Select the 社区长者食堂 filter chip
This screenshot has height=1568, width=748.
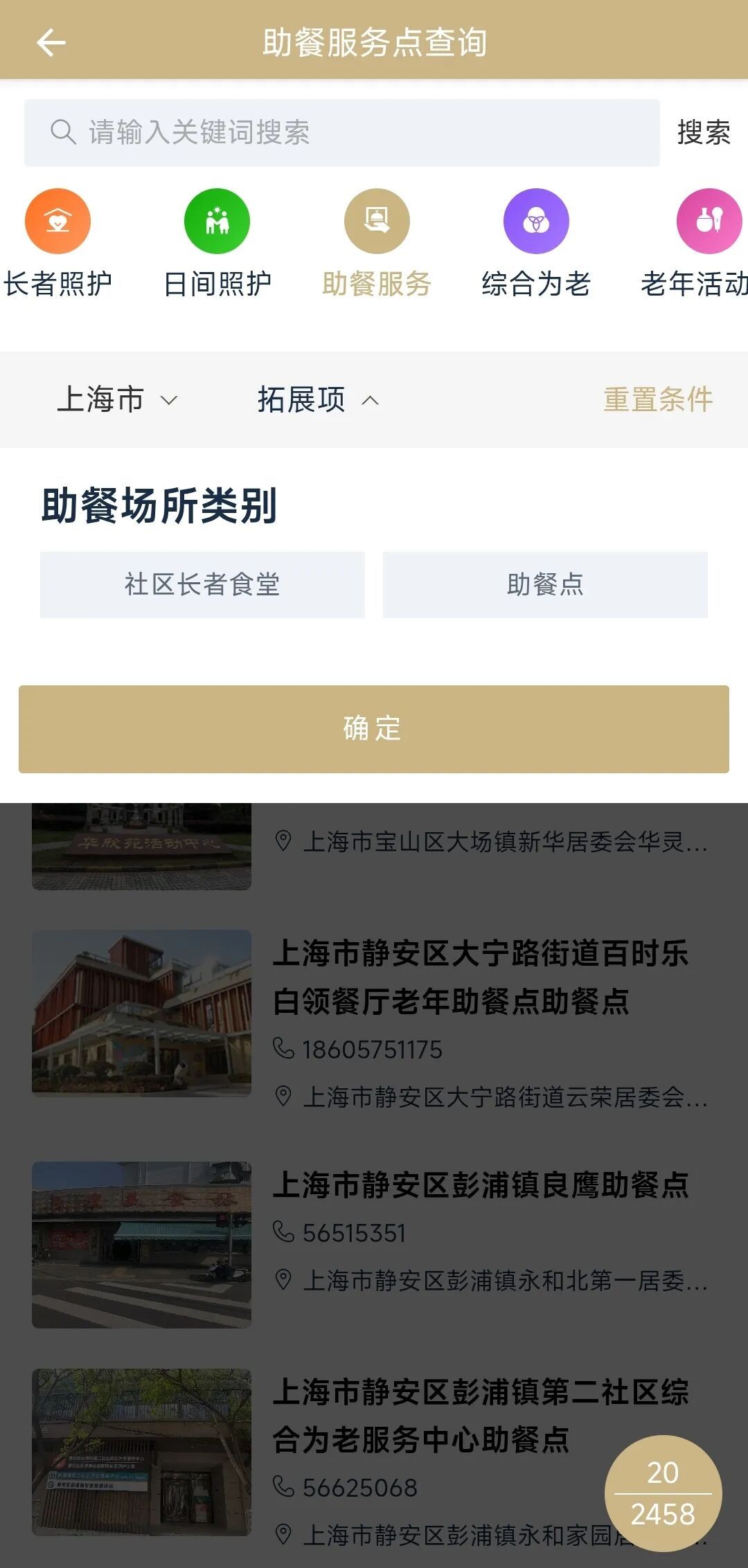pyautogui.click(x=202, y=584)
